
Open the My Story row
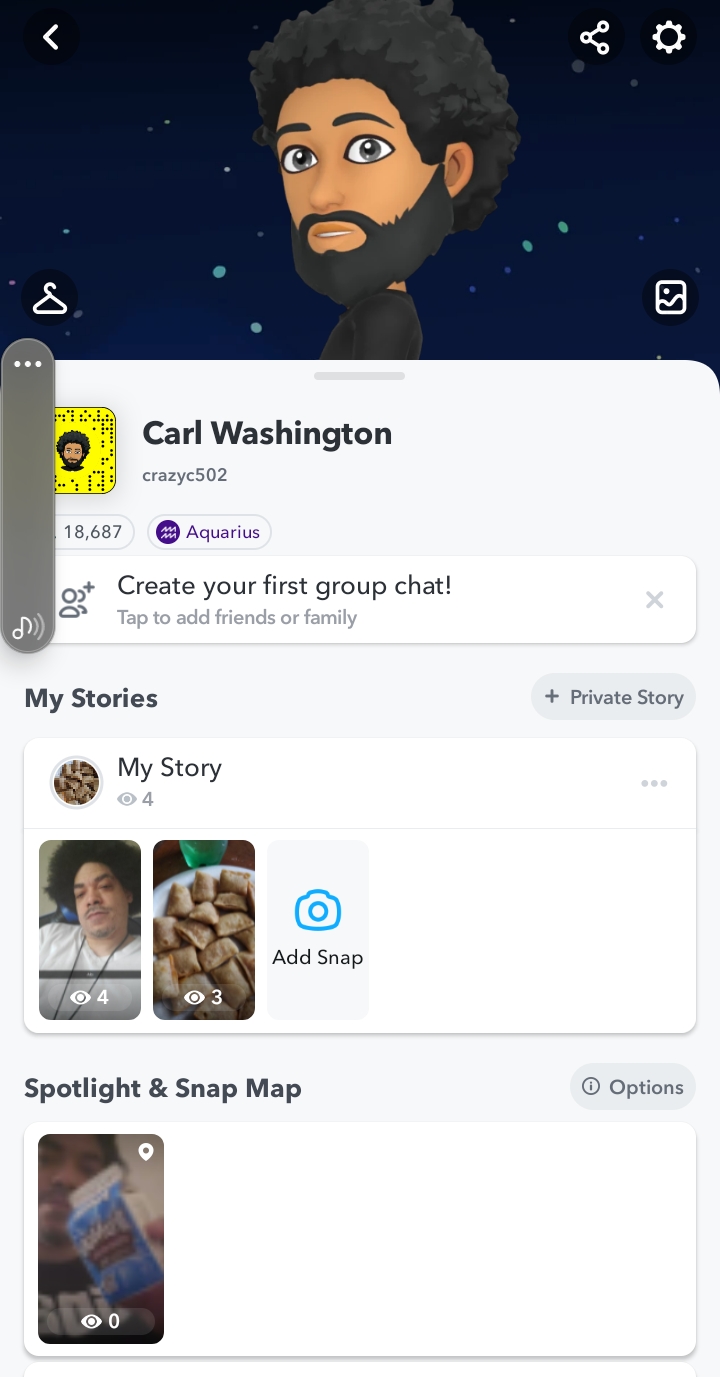(300, 783)
